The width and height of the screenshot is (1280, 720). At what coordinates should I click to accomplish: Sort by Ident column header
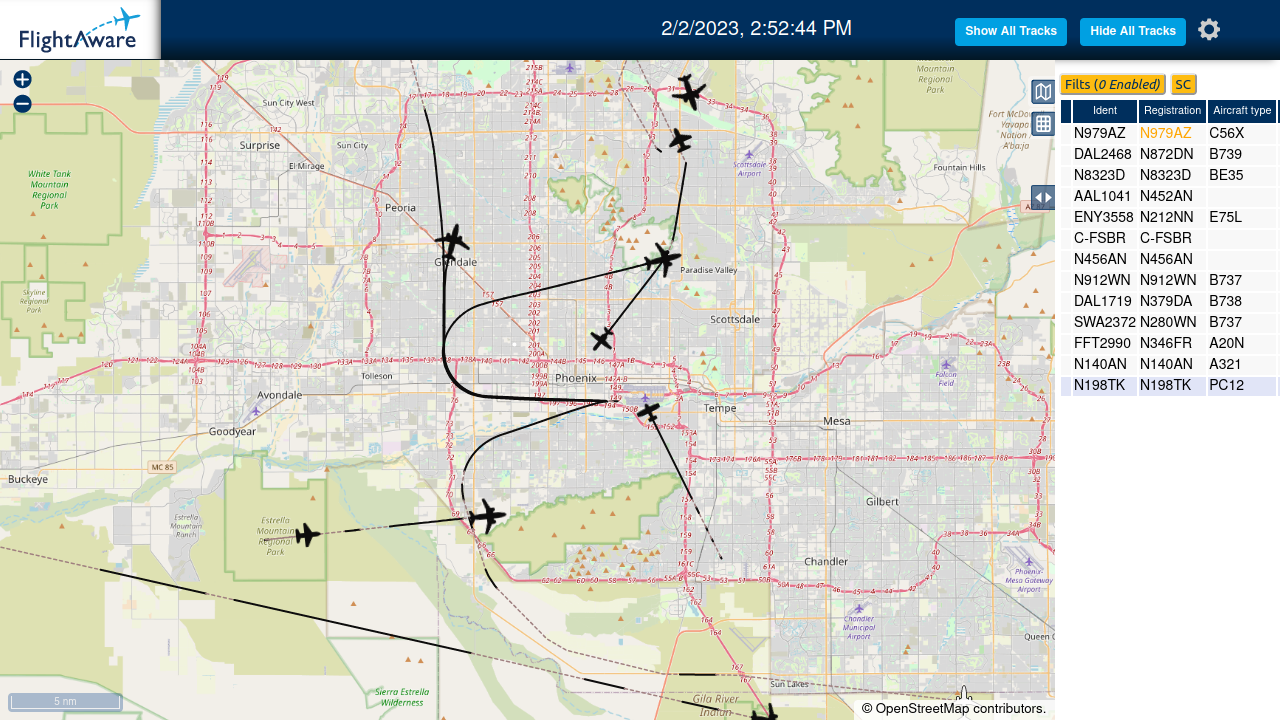(1105, 111)
